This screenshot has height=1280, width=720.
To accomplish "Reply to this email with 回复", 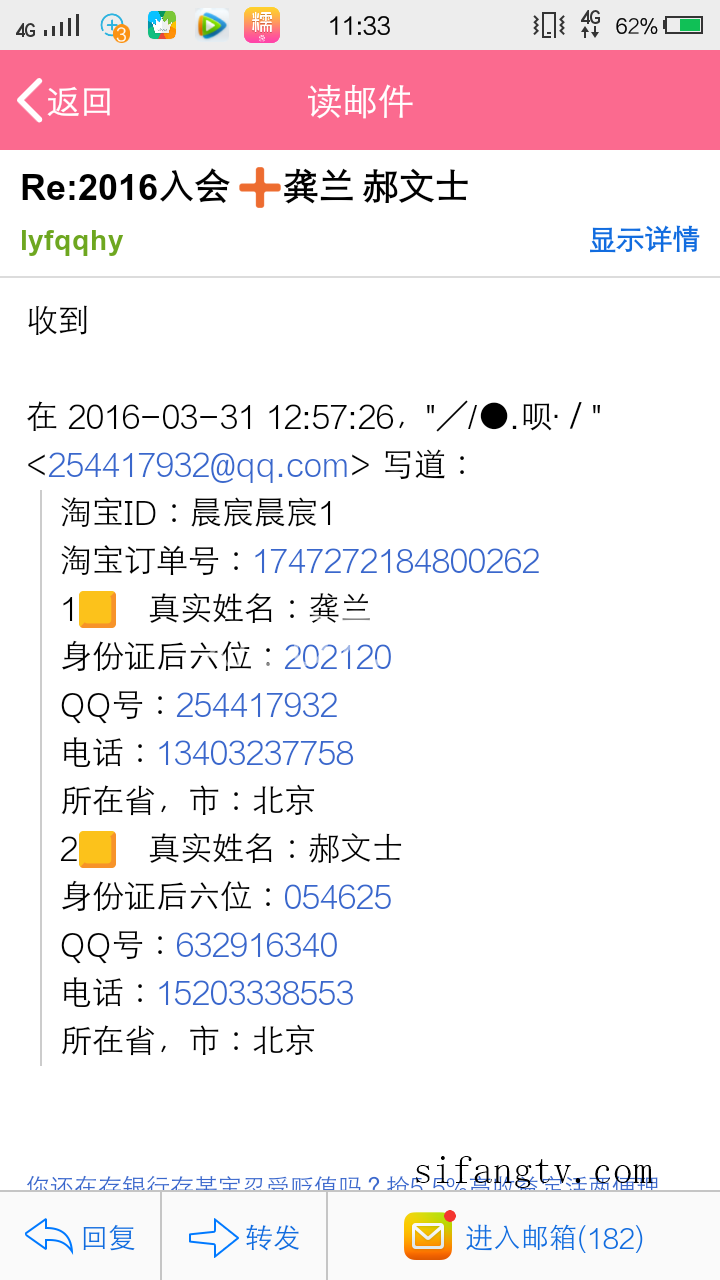I will 80,1237.
